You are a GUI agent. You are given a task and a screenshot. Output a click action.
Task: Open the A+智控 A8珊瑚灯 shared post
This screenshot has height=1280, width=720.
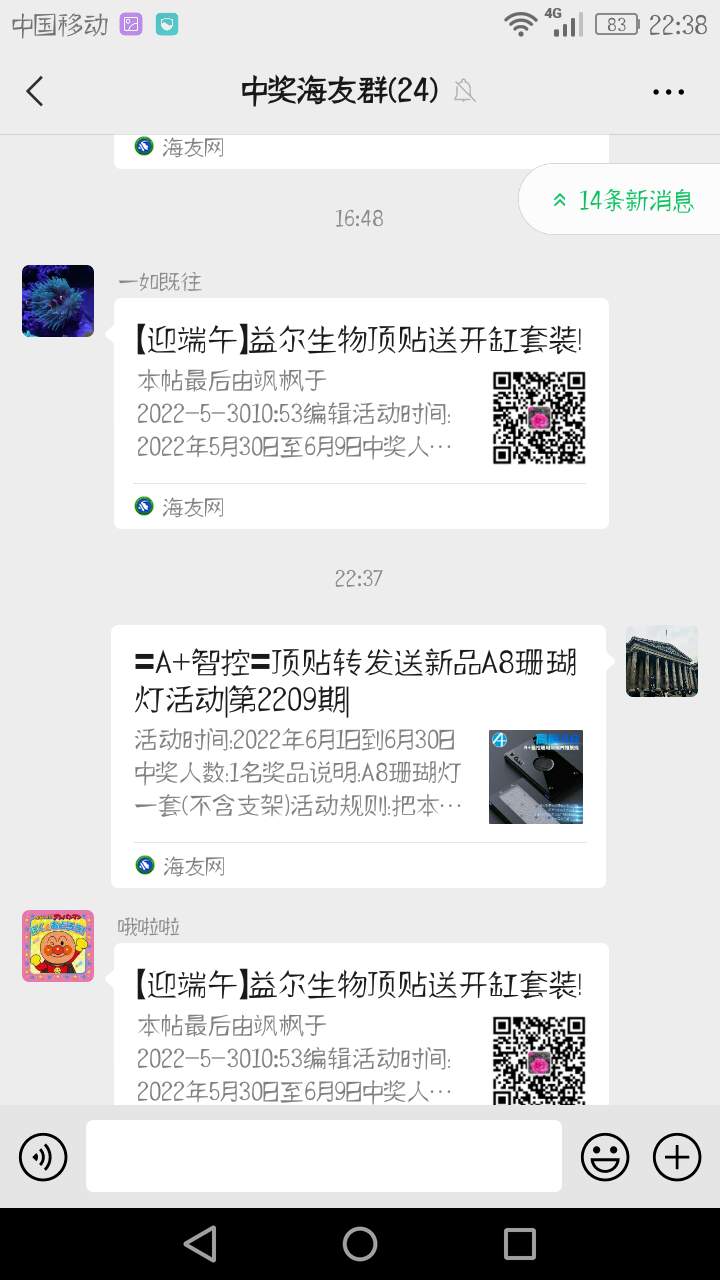pos(358,755)
